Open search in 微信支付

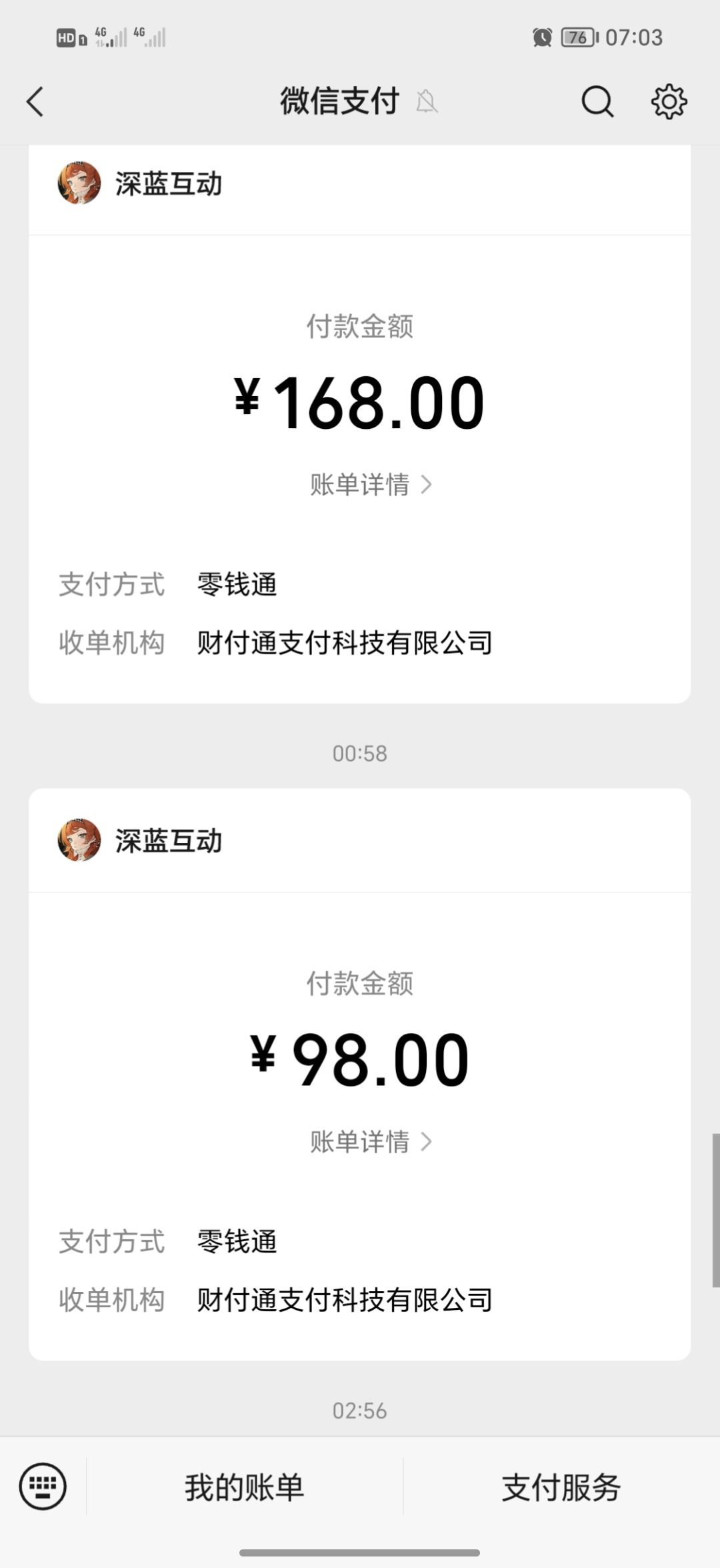(597, 102)
